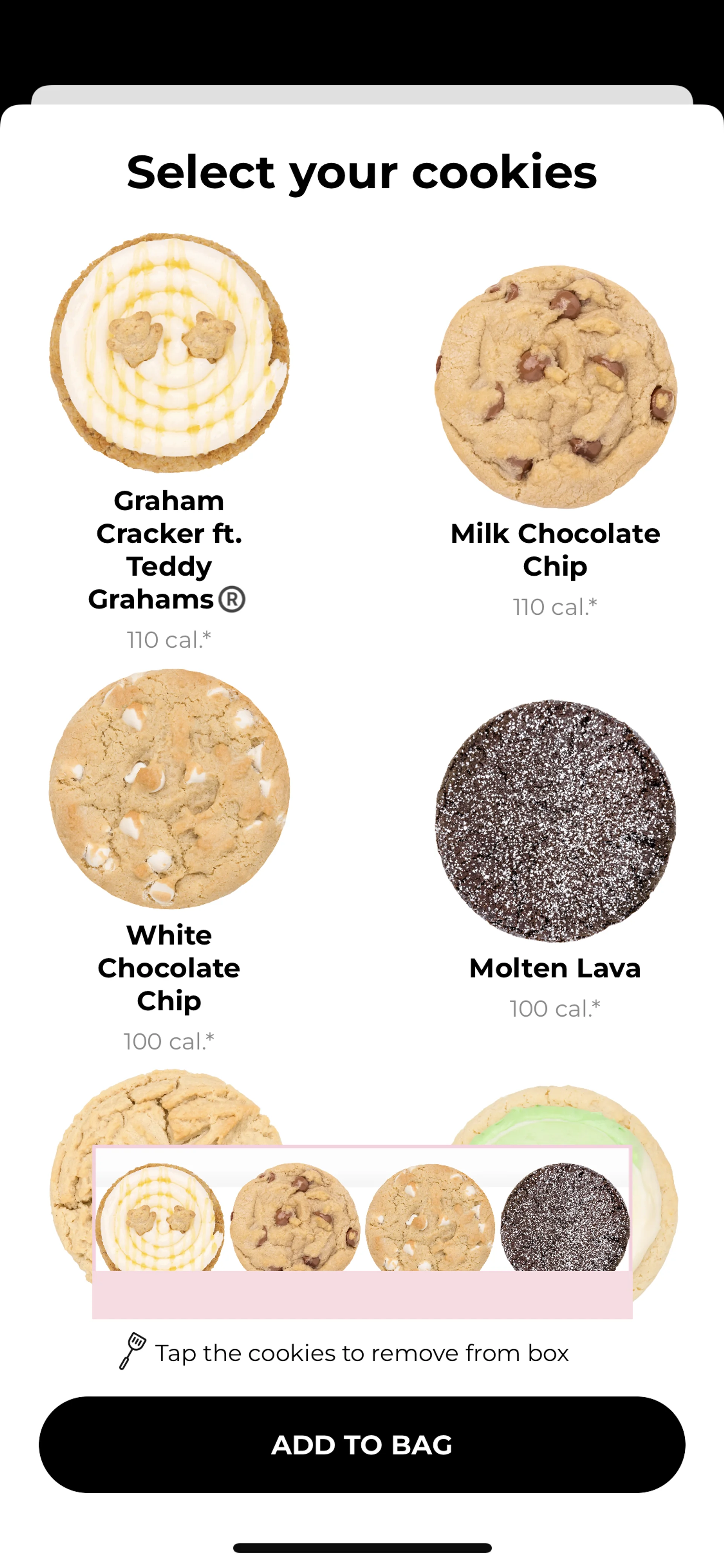Select the White Chocolate Chip cookie

coord(169,788)
